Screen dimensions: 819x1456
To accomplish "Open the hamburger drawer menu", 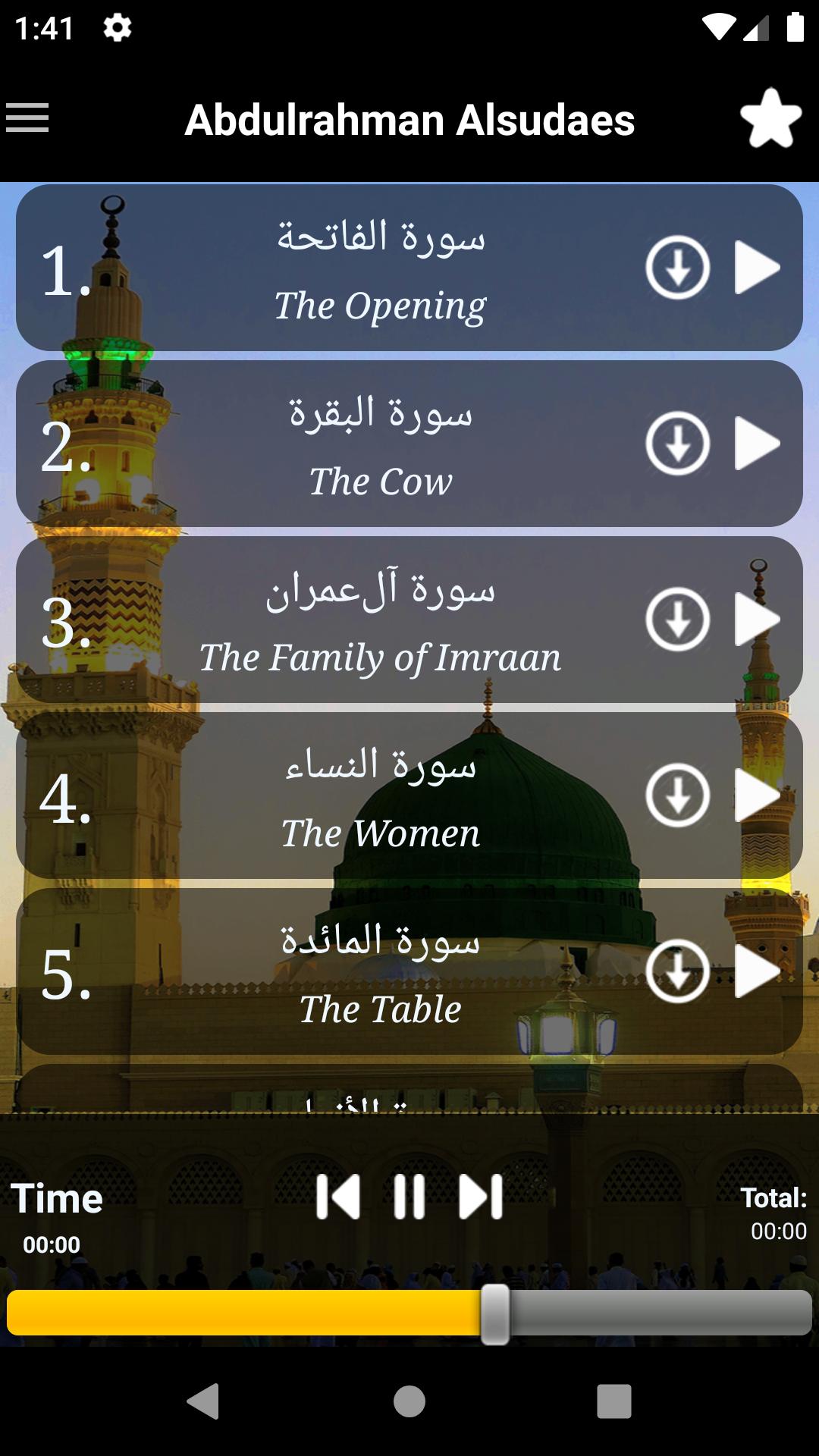I will [27, 118].
